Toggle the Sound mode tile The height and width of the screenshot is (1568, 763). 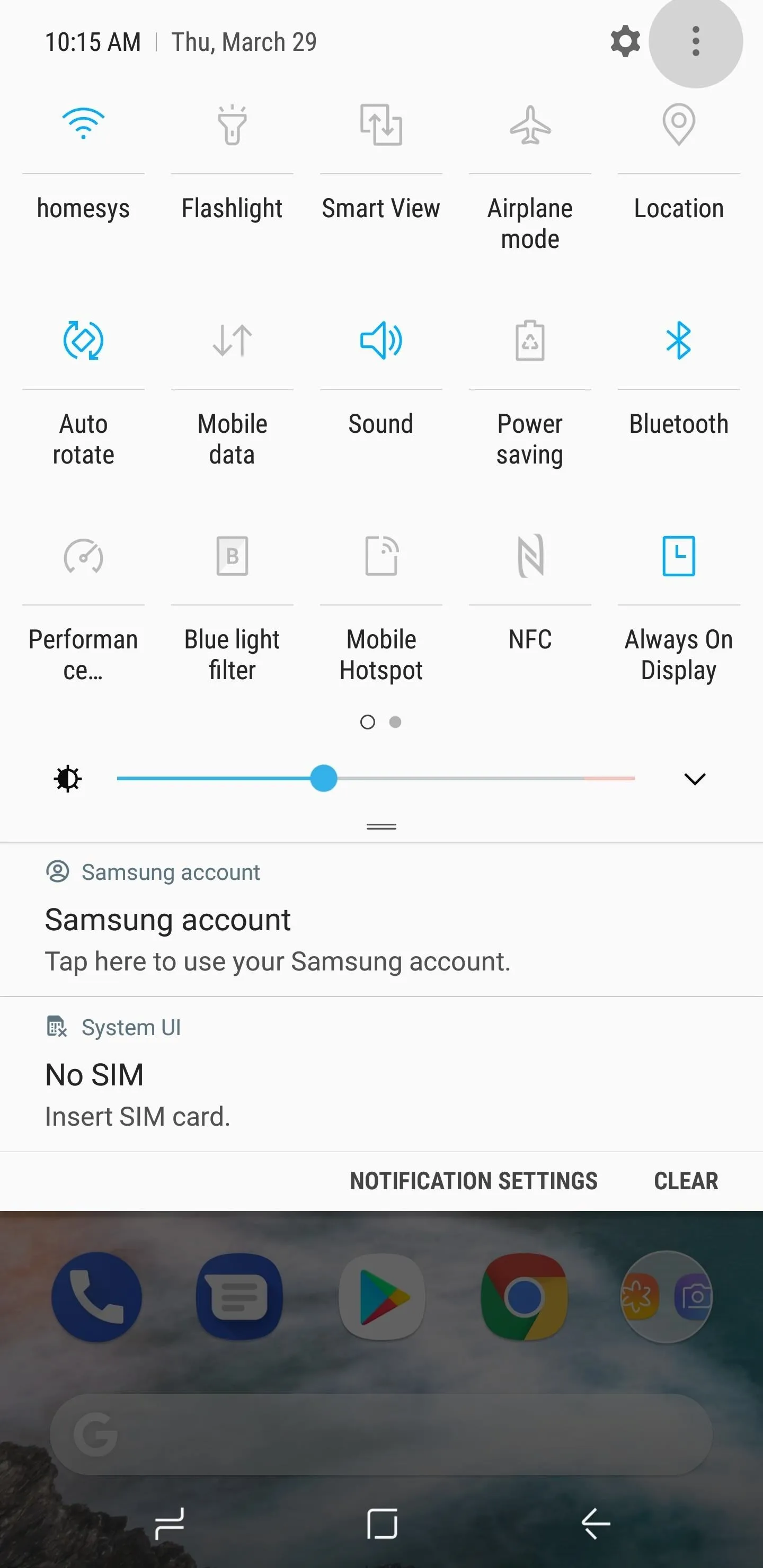381,340
